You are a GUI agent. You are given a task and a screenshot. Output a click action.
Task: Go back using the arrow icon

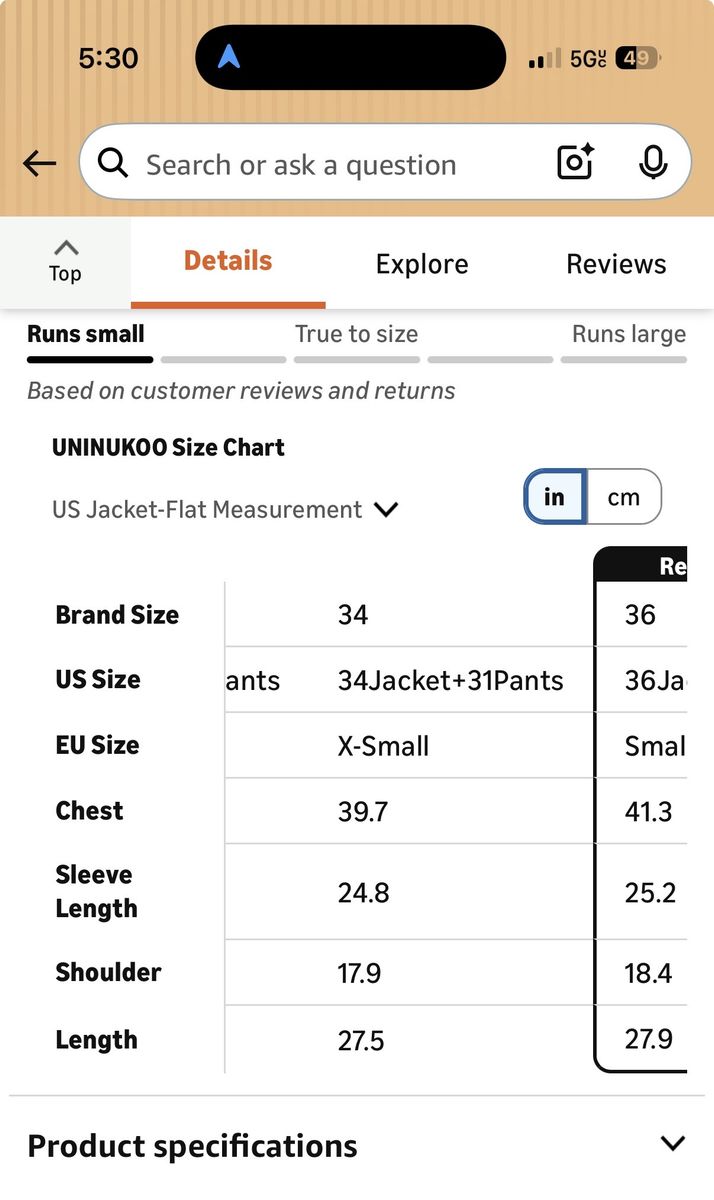40,163
